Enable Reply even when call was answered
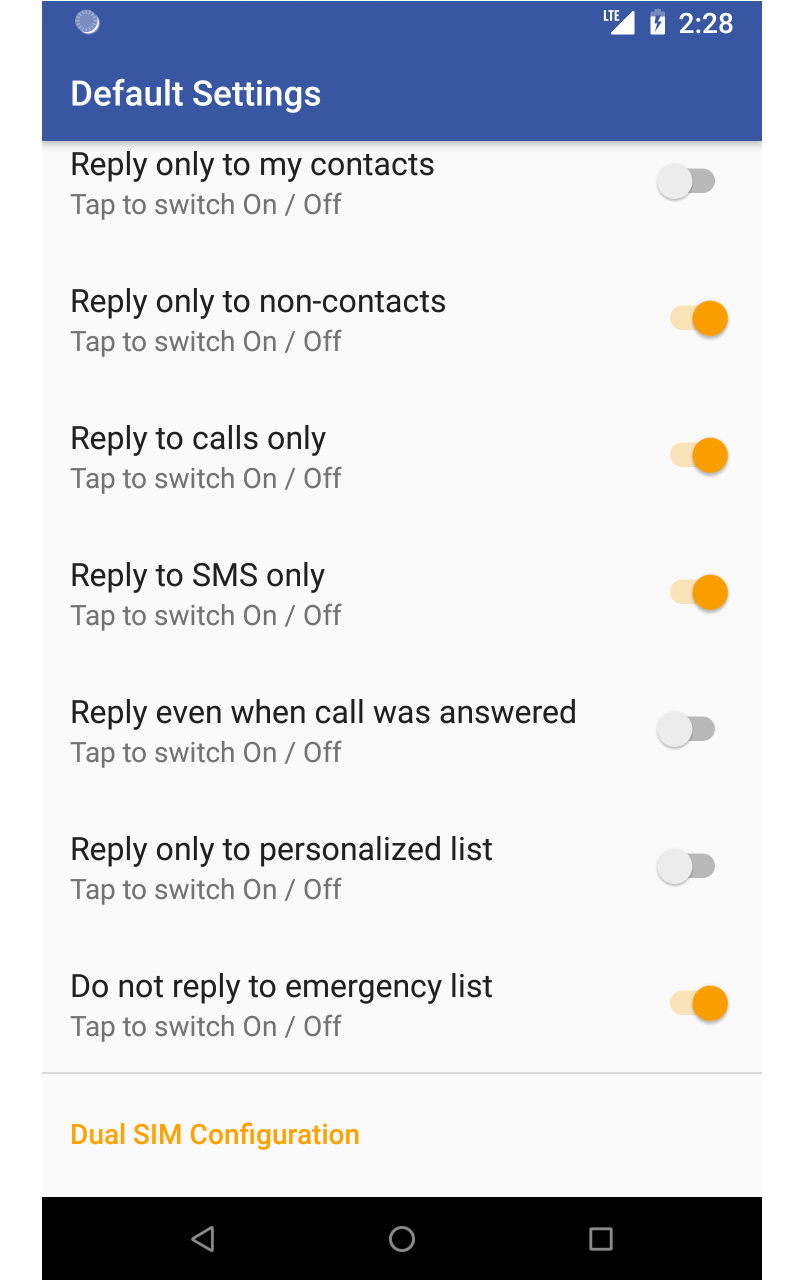The width and height of the screenshot is (800, 1280). [x=687, y=729]
